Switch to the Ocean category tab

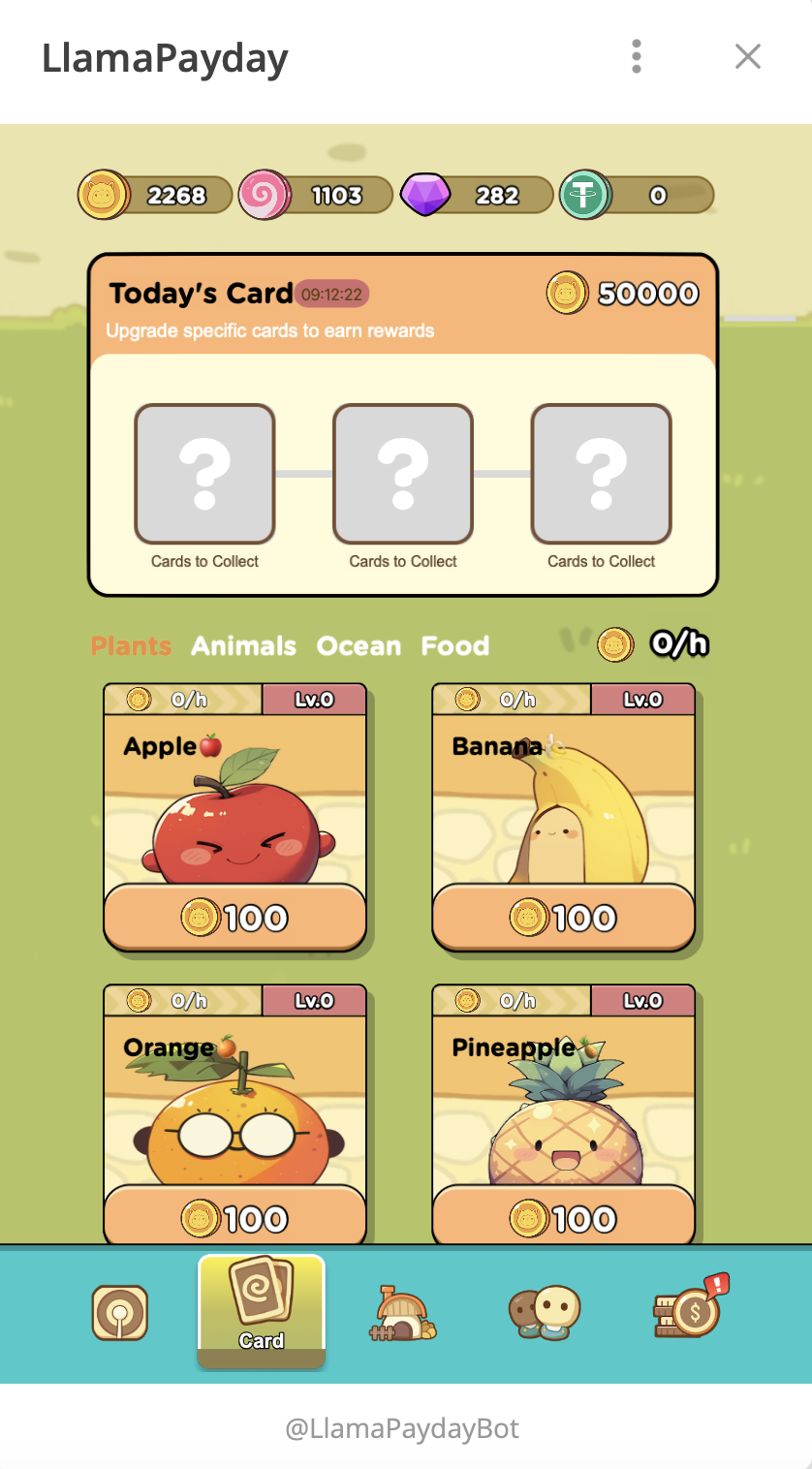click(359, 645)
